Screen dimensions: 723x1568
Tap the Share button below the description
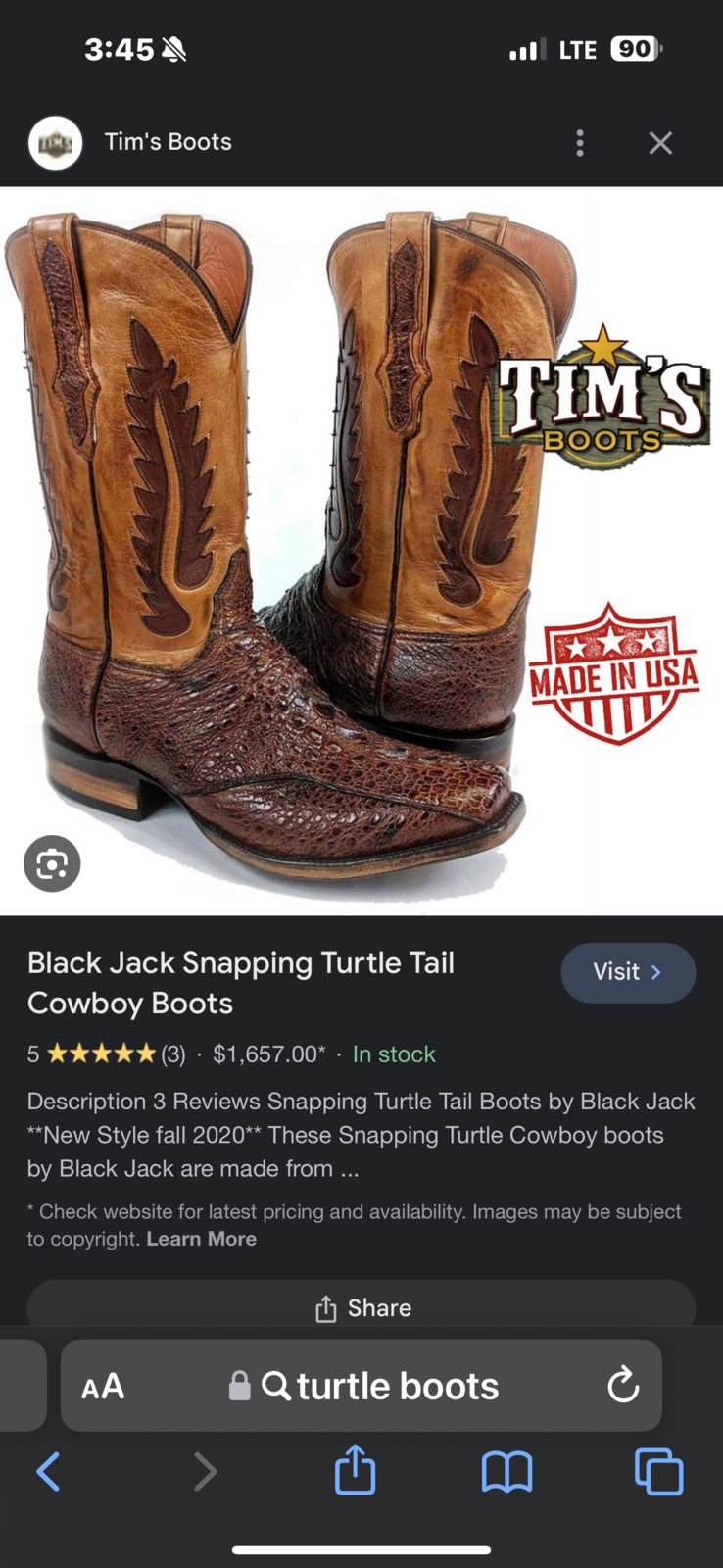[x=361, y=1307]
